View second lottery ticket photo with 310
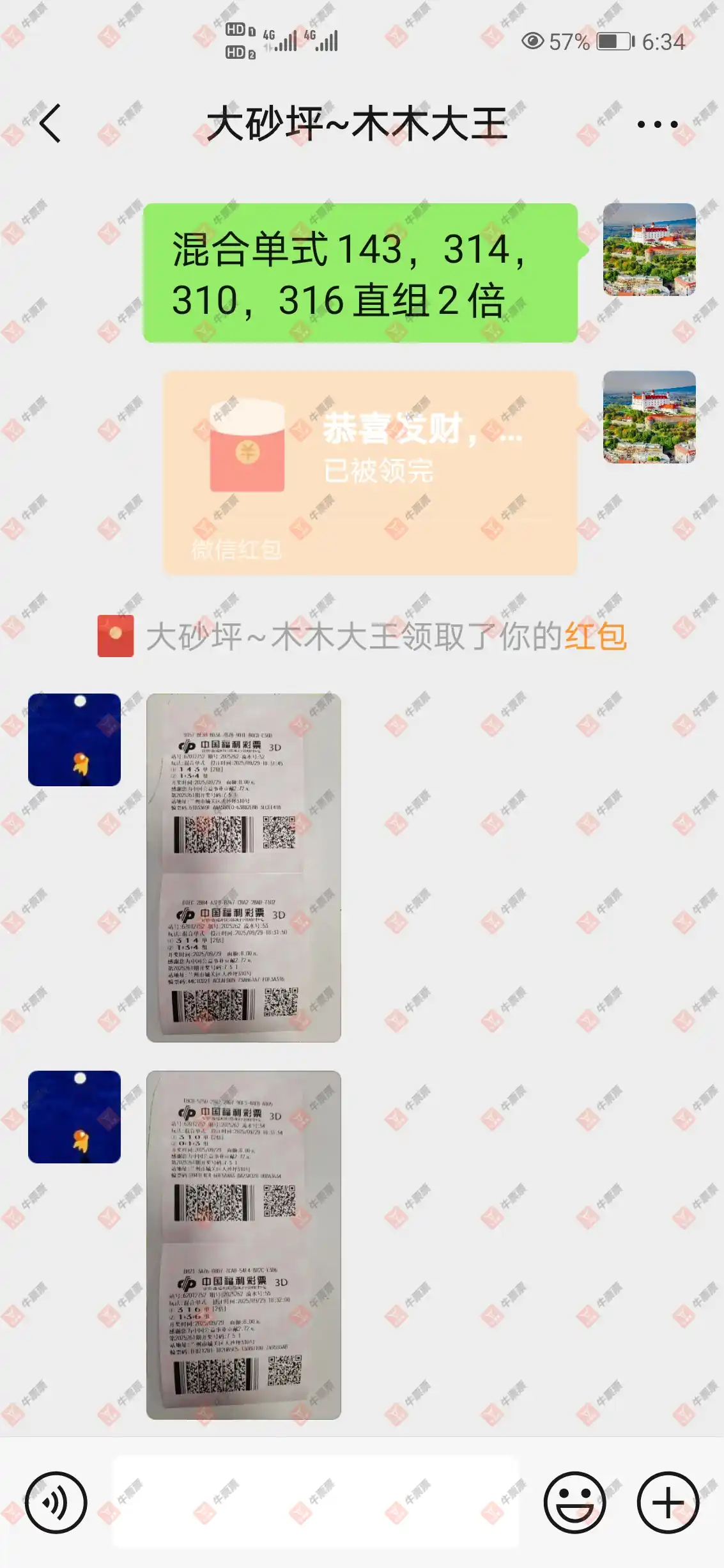The image size is (724, 1568). 243,1245
